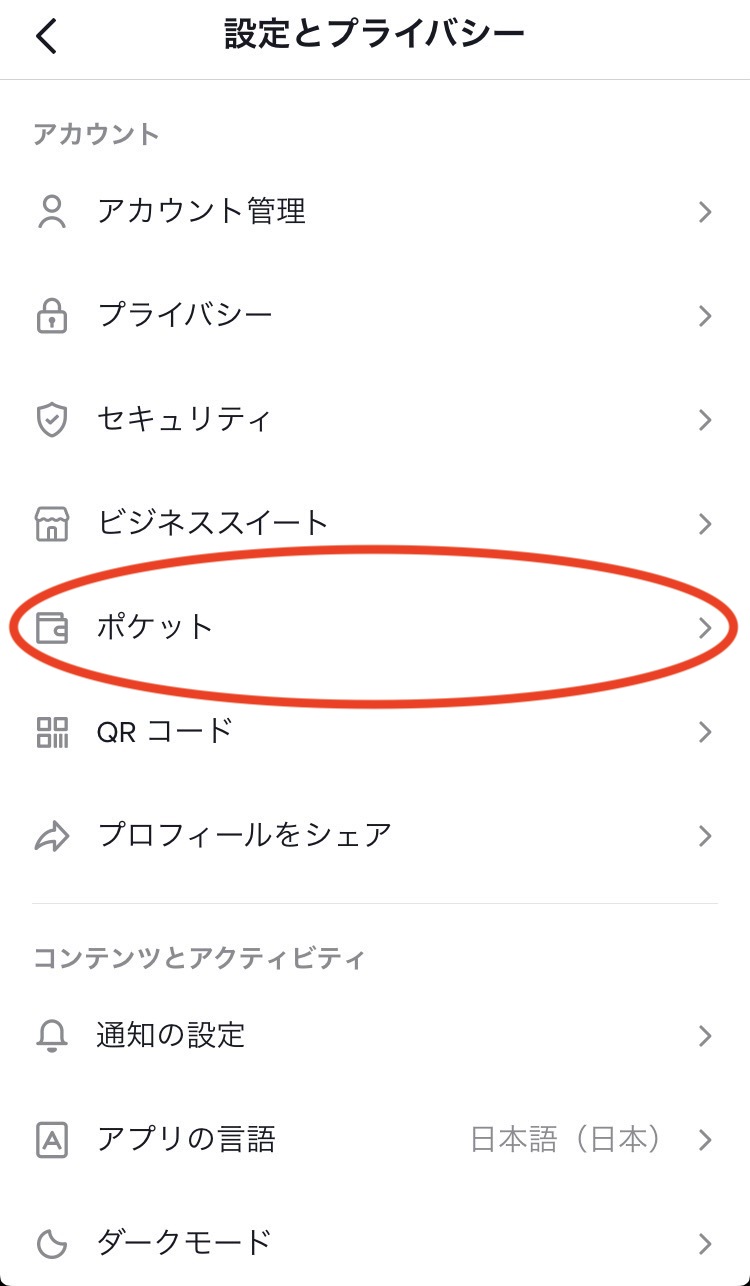Go back from 設定とプライバシー
This screenshot has height=1286, width=750.
(x=47, y=37)
